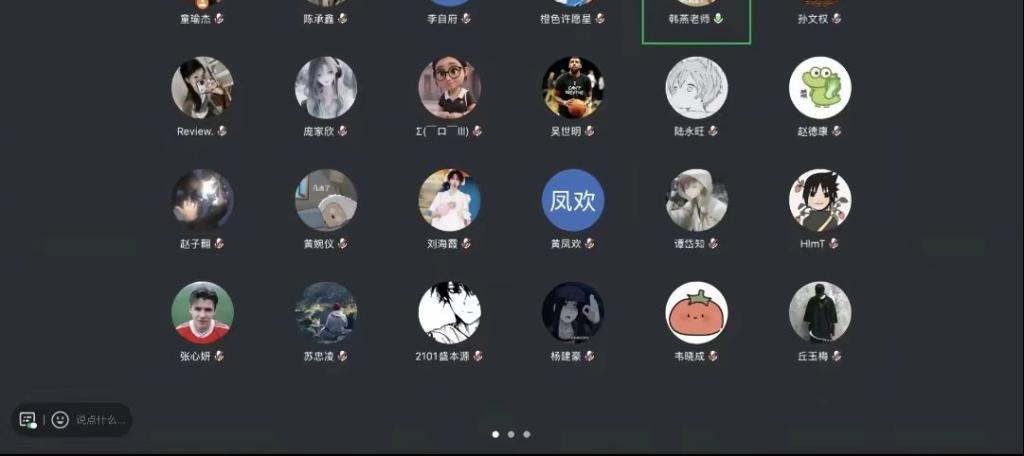This screenshot has width=1024, height=456.
Task: Open HImT's participant tile
Action: (x=820, y=200)
